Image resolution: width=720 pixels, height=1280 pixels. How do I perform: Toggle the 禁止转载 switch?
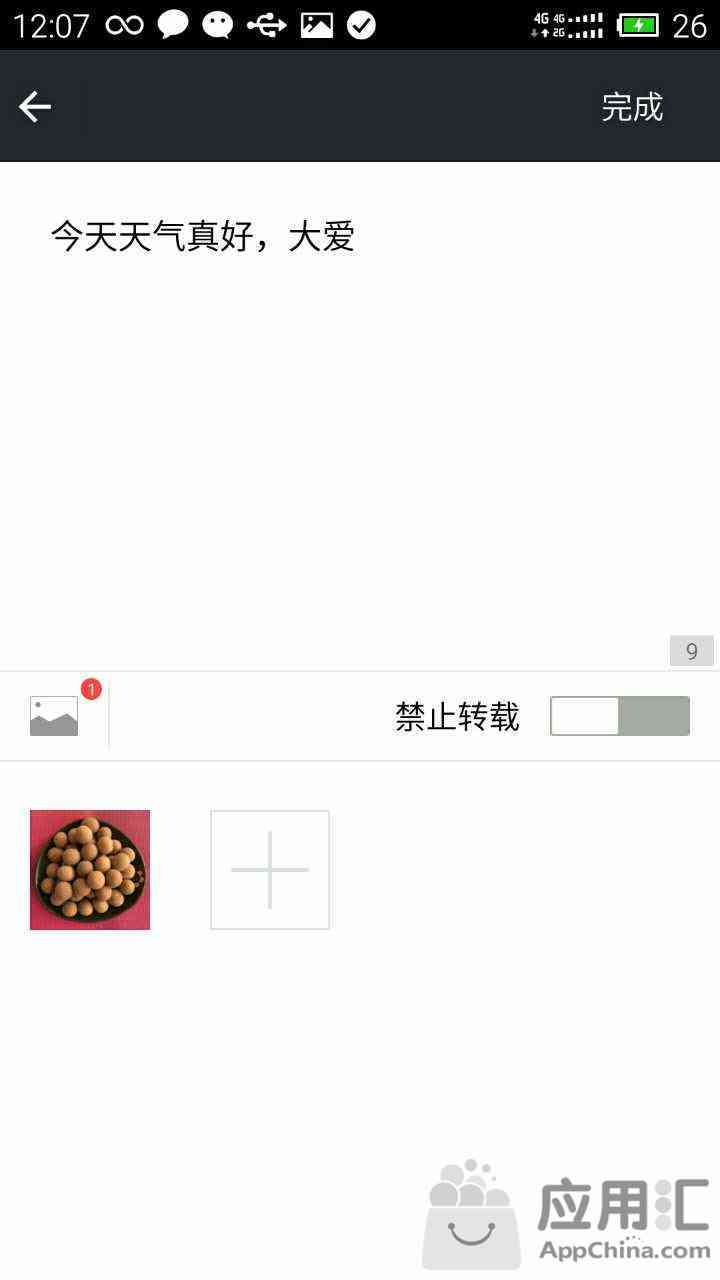pos(619,716)
